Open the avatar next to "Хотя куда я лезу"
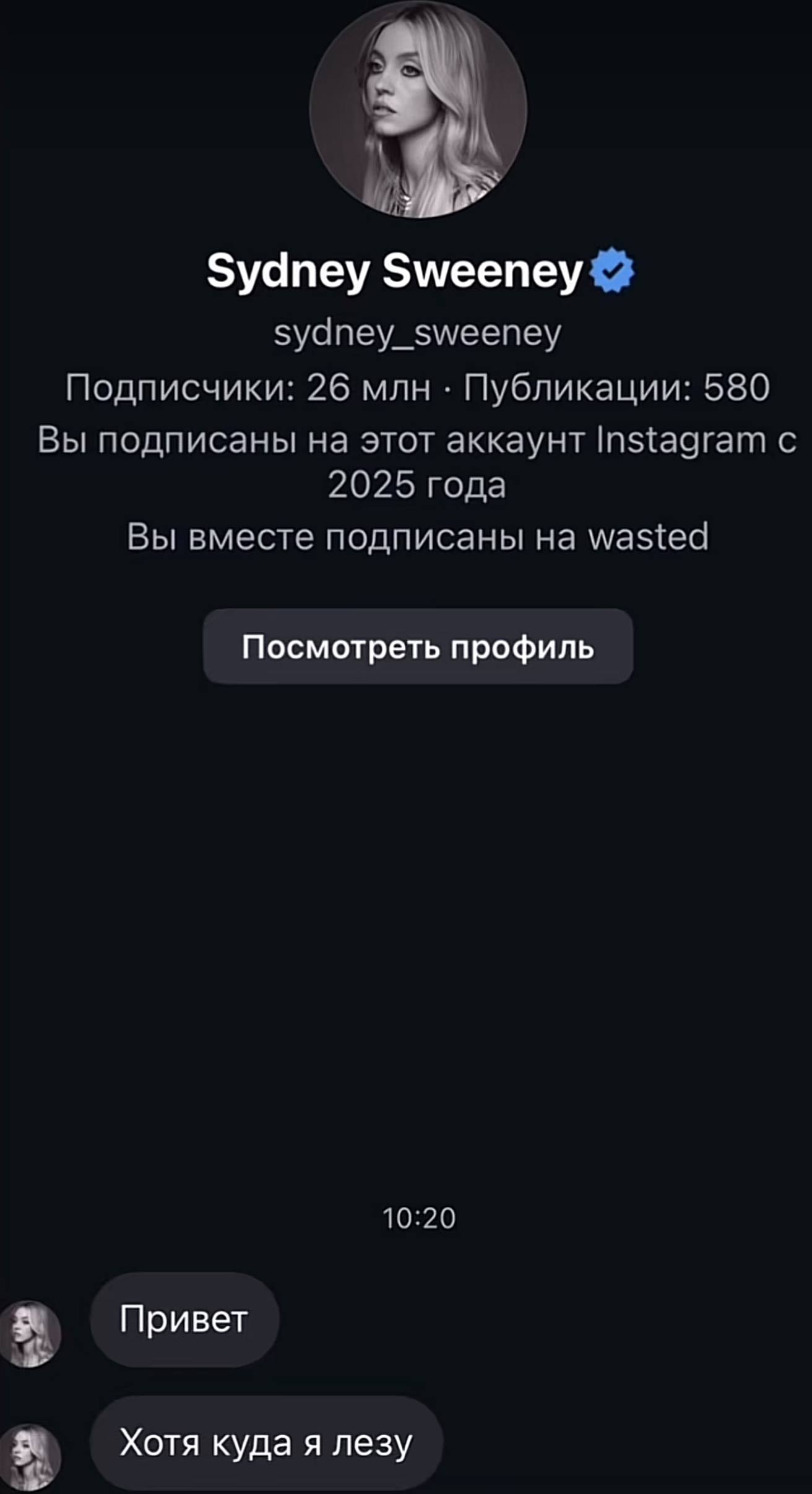 coord(30,1457)
